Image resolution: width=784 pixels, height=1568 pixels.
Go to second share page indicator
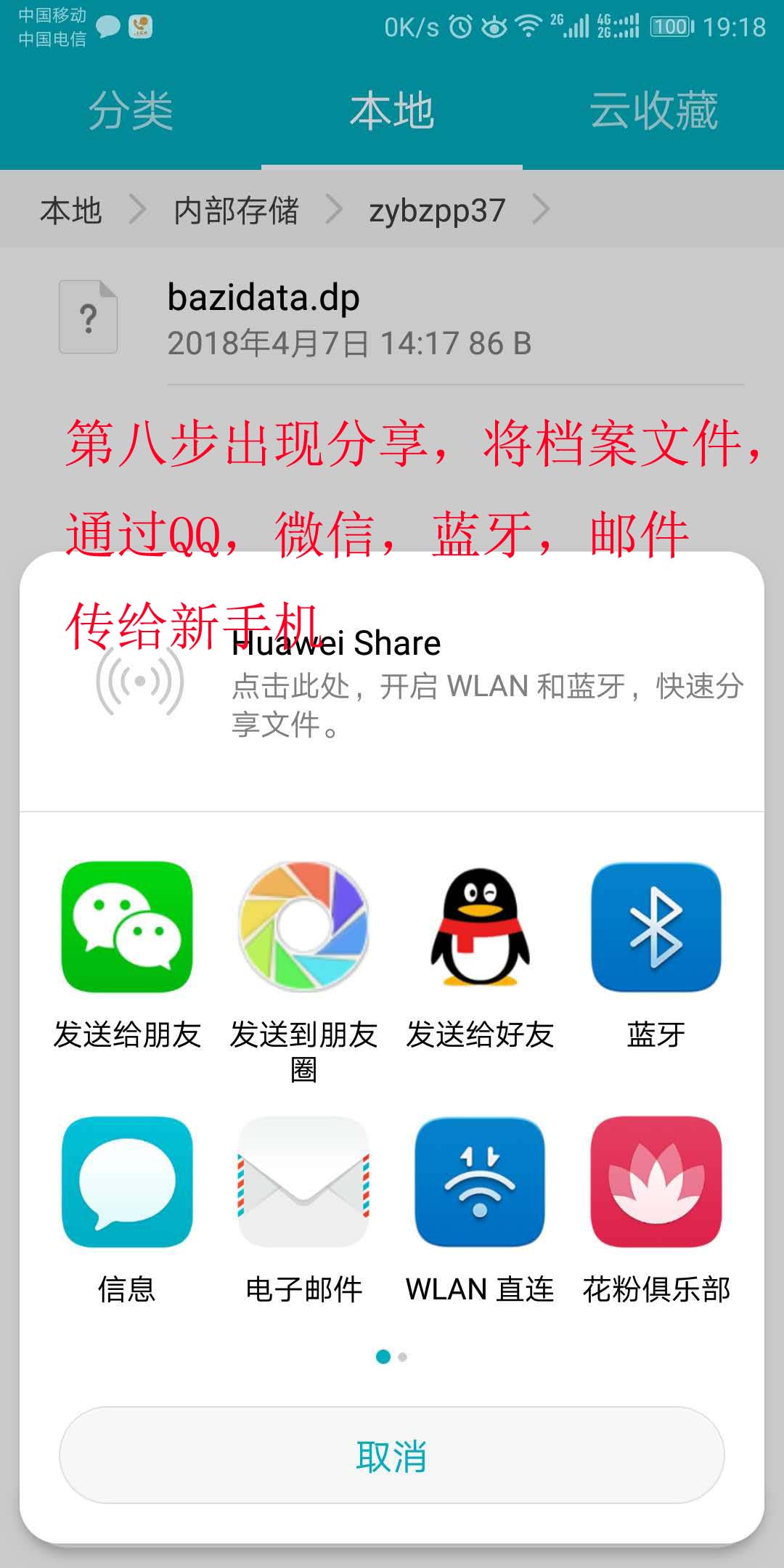click(x=403, y=1357)
